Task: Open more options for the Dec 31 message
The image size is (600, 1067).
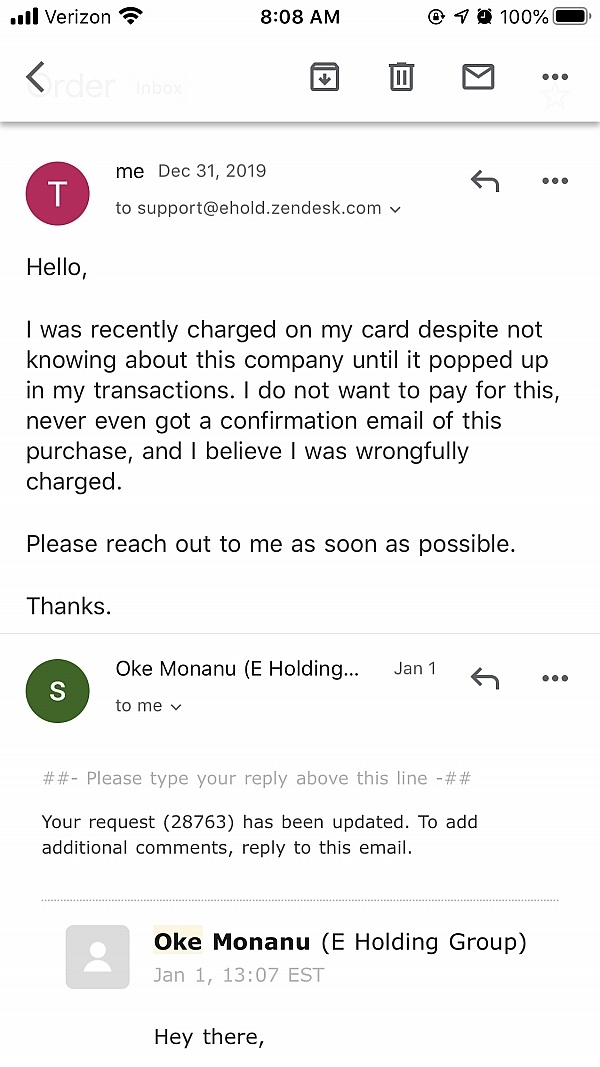Action: tap(555, 181)
